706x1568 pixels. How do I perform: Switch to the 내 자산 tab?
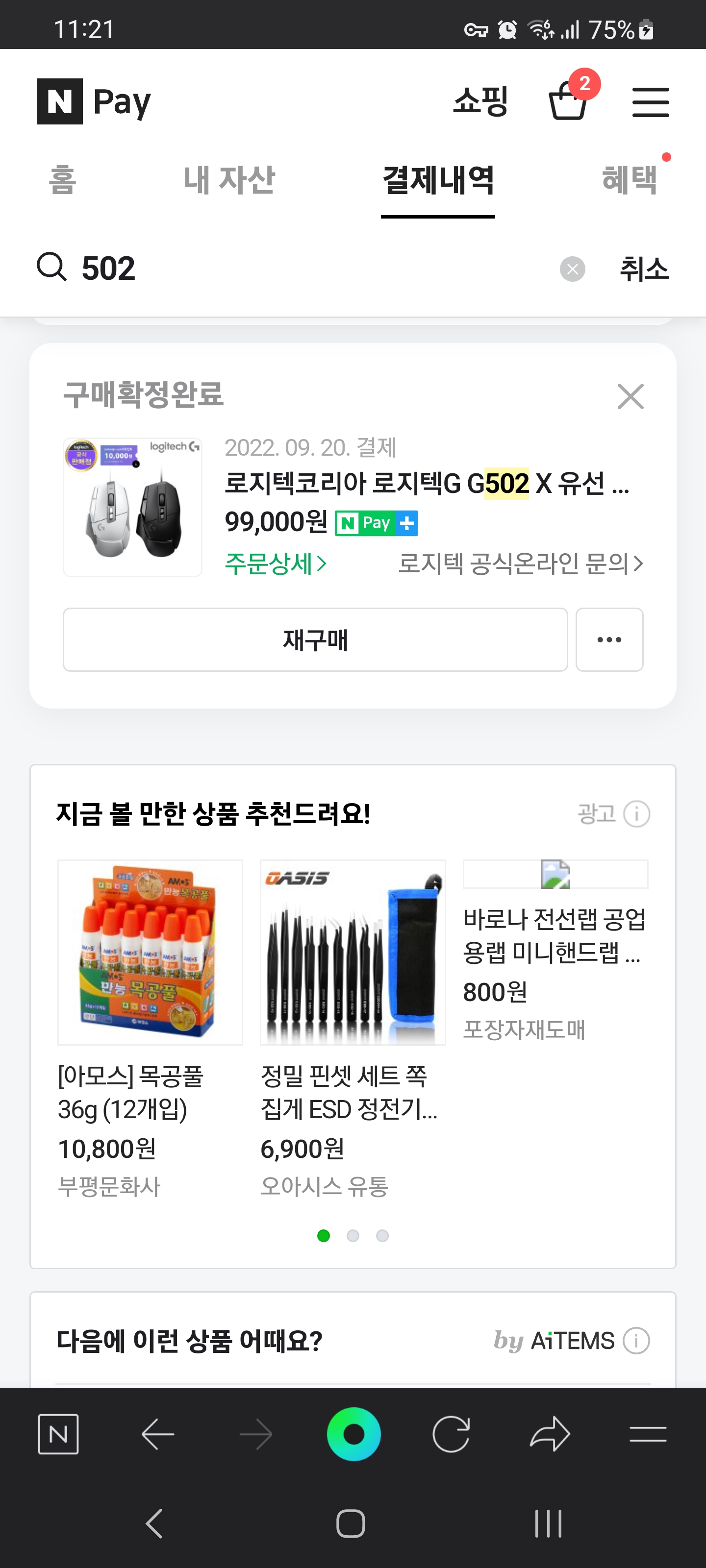tap(229, 180)
